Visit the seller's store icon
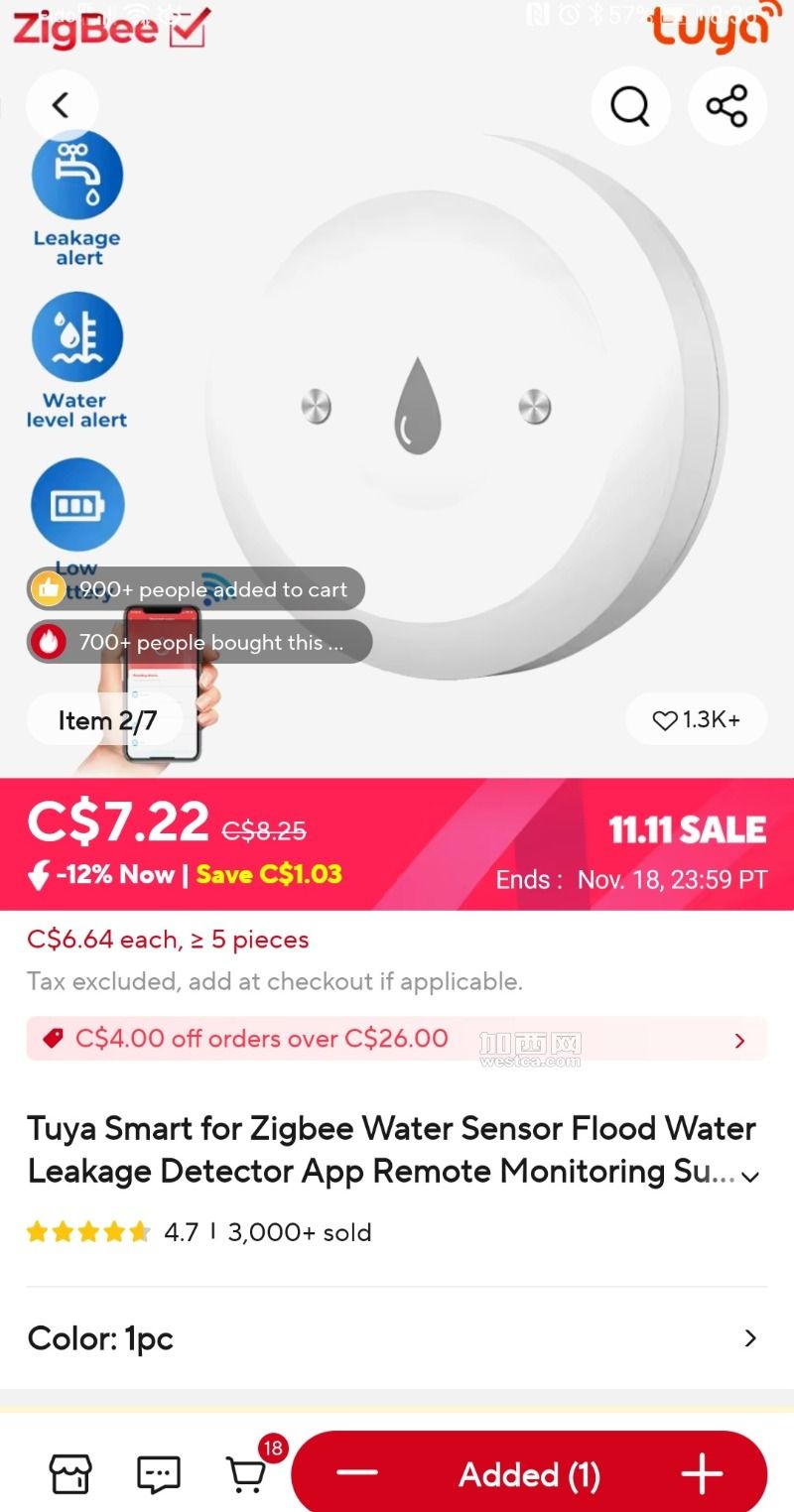Screen dimensions: 794x1512 70,1474
